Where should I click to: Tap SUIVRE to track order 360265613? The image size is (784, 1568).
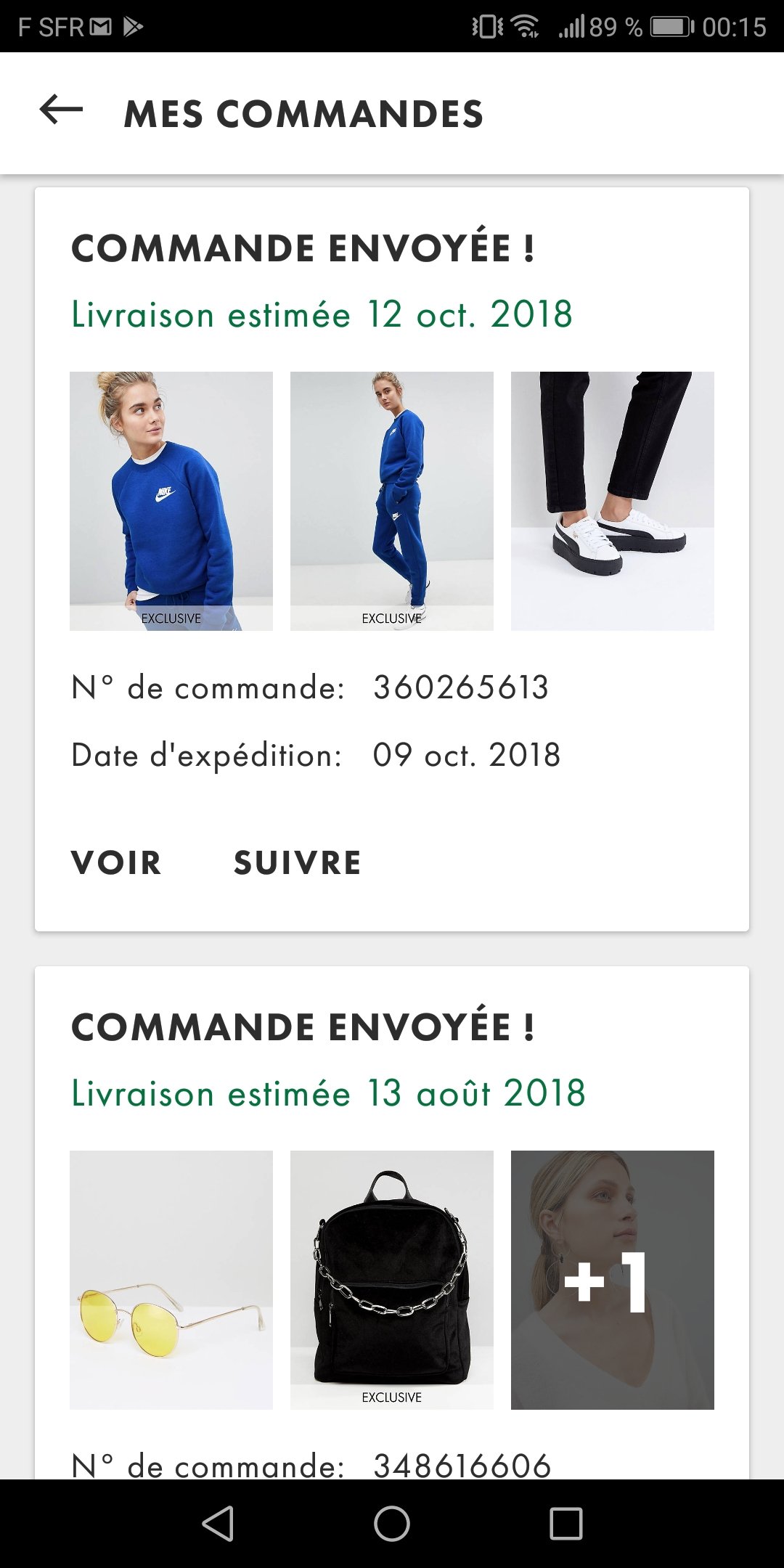[297, 863]
